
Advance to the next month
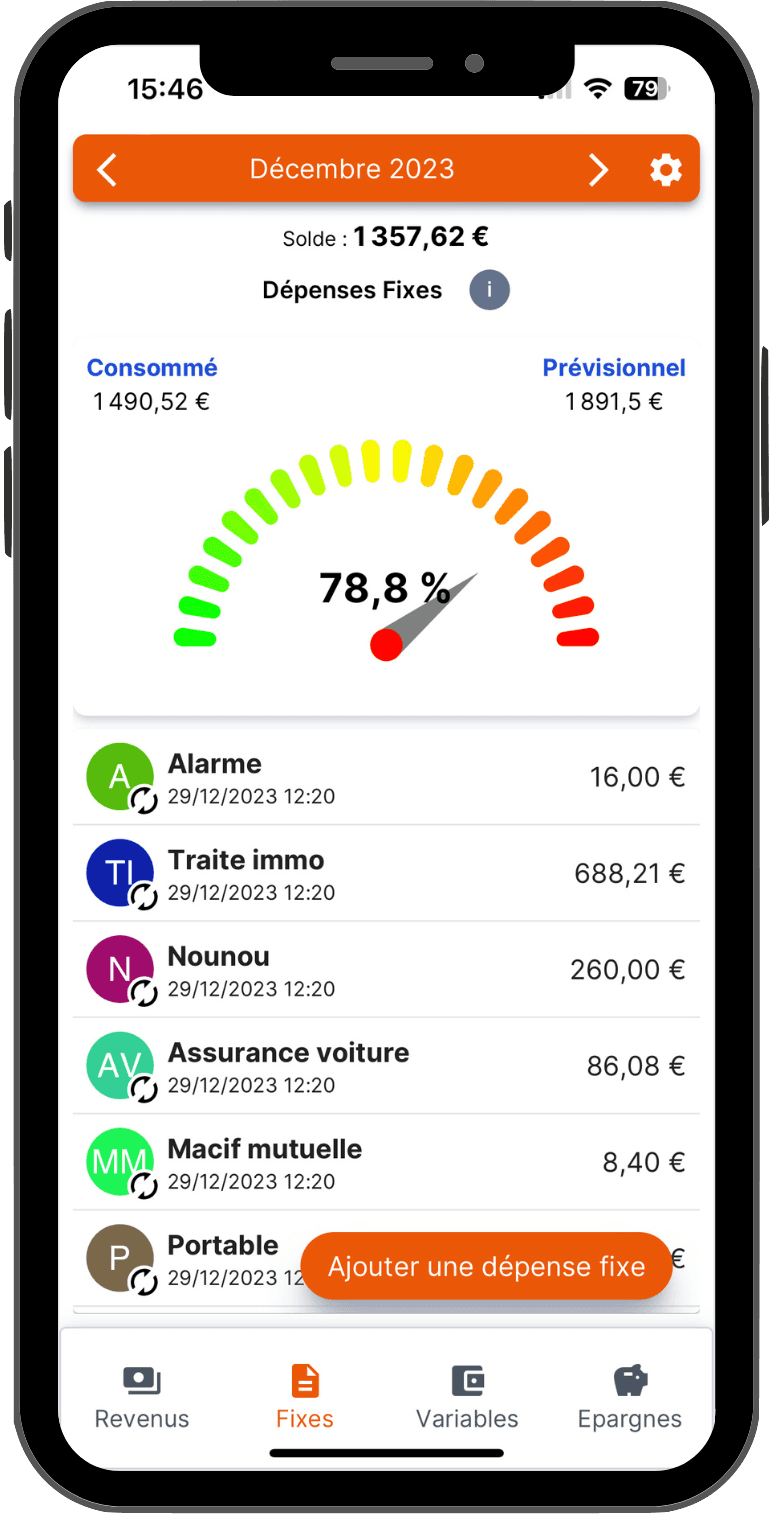click(x=598, y=169)
